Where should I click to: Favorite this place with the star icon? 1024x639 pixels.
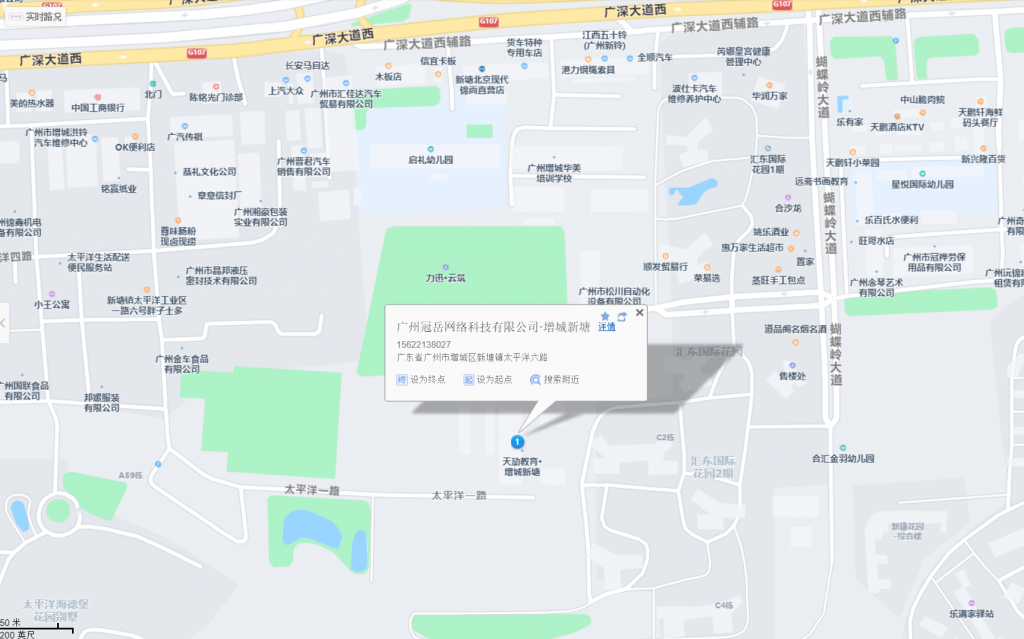pos(605,316)
